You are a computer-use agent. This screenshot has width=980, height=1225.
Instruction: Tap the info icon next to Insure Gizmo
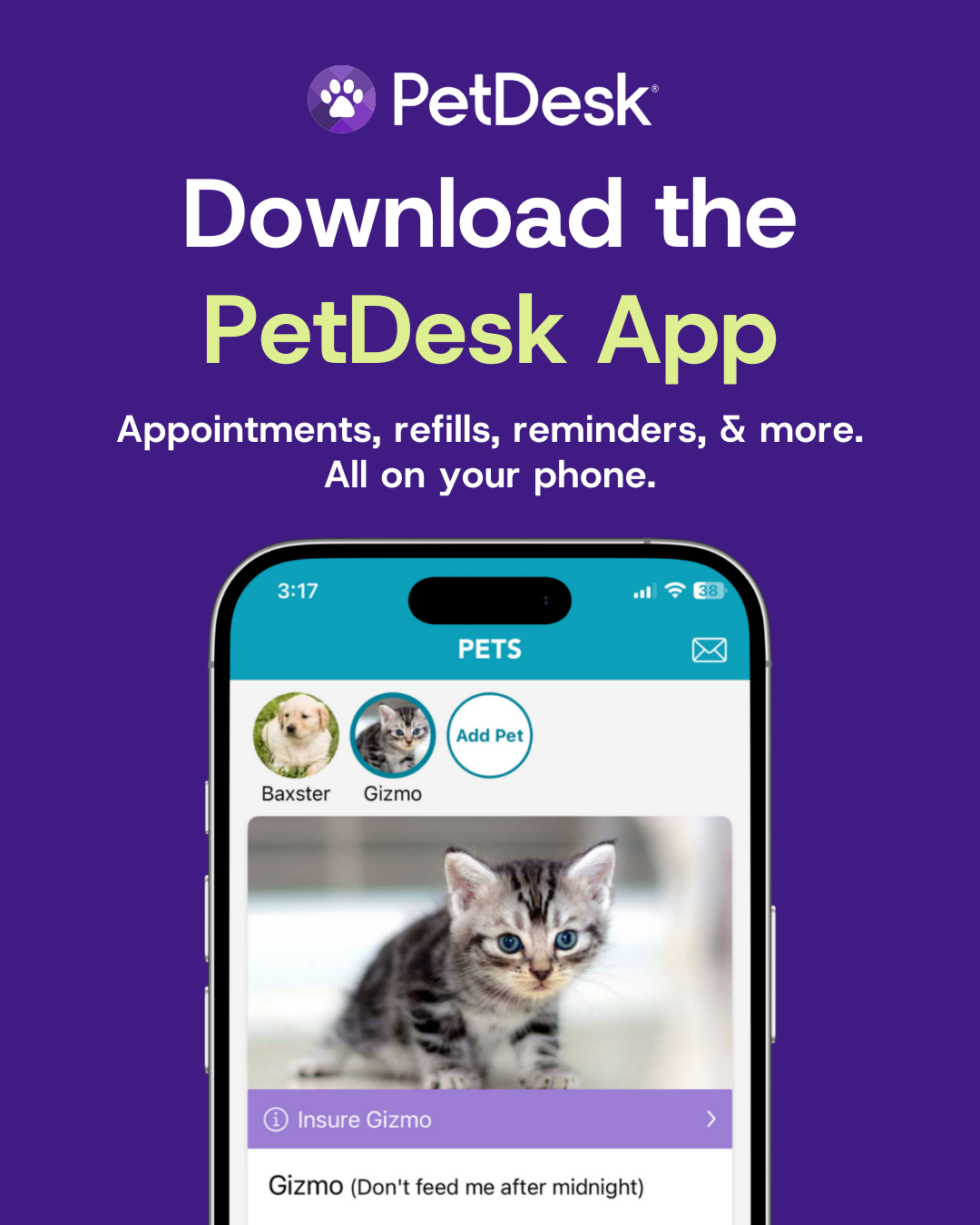277,1119
